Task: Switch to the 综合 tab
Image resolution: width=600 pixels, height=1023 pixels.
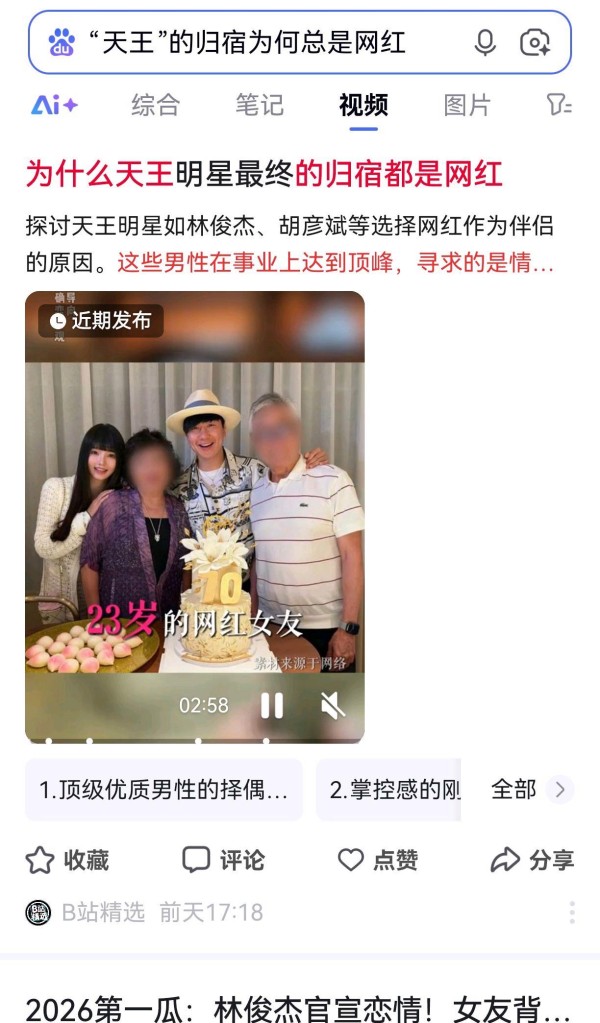Action: (156, 105)
